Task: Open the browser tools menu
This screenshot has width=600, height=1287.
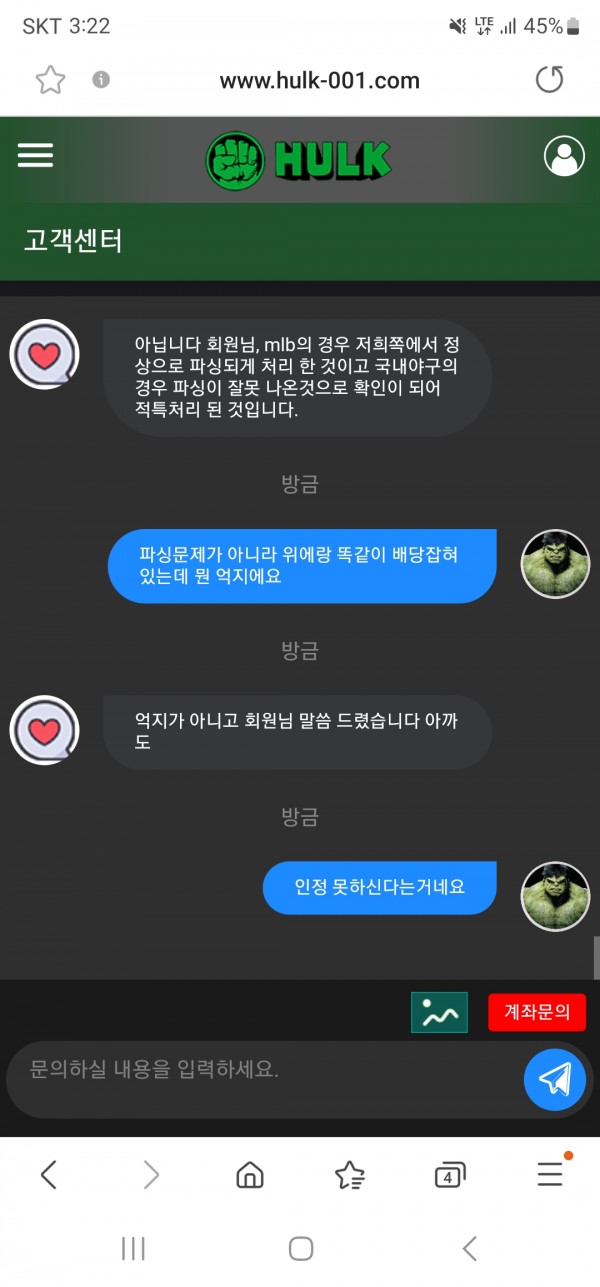Action: (550, 1174)
